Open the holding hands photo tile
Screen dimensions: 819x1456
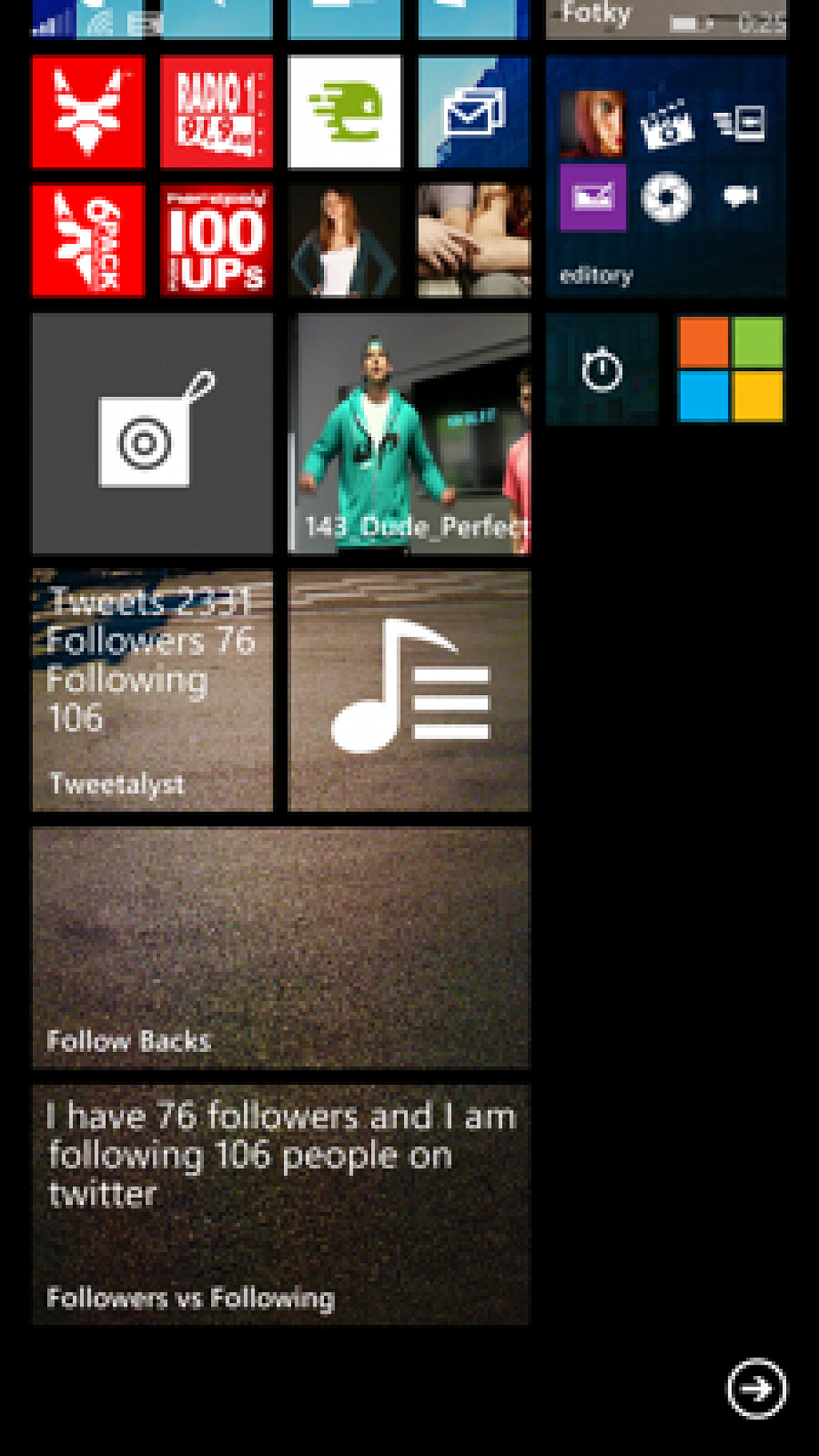(x=473, y=240)
